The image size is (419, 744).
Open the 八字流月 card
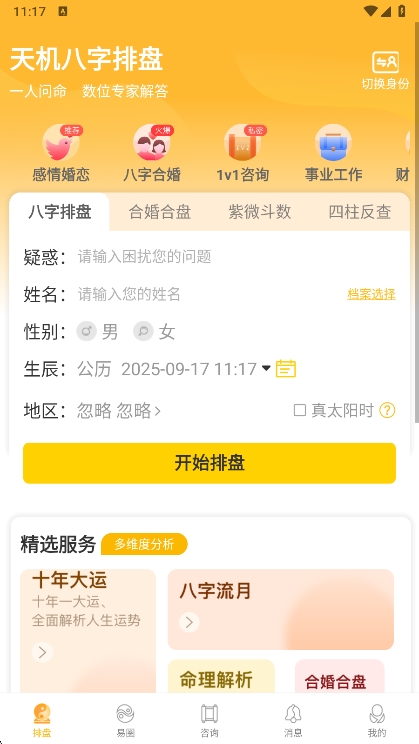pos(281,609)
